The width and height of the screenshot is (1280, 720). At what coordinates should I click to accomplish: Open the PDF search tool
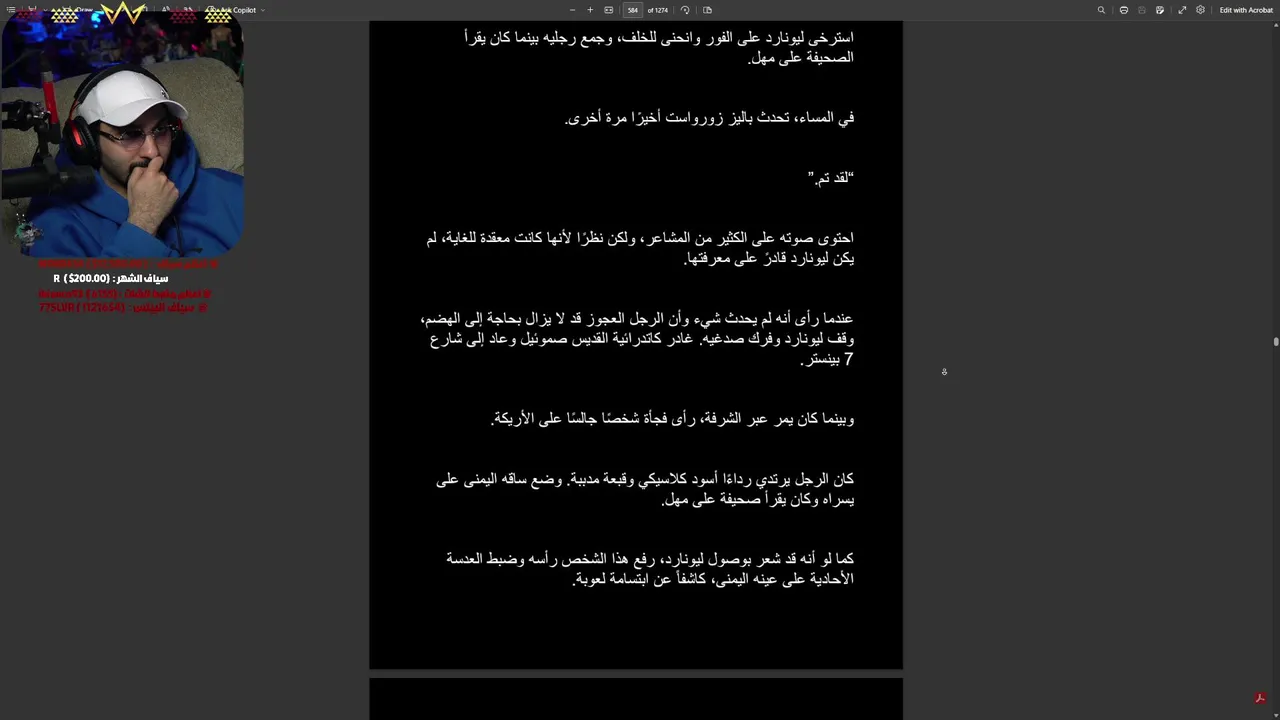(x=1101, y=10)
